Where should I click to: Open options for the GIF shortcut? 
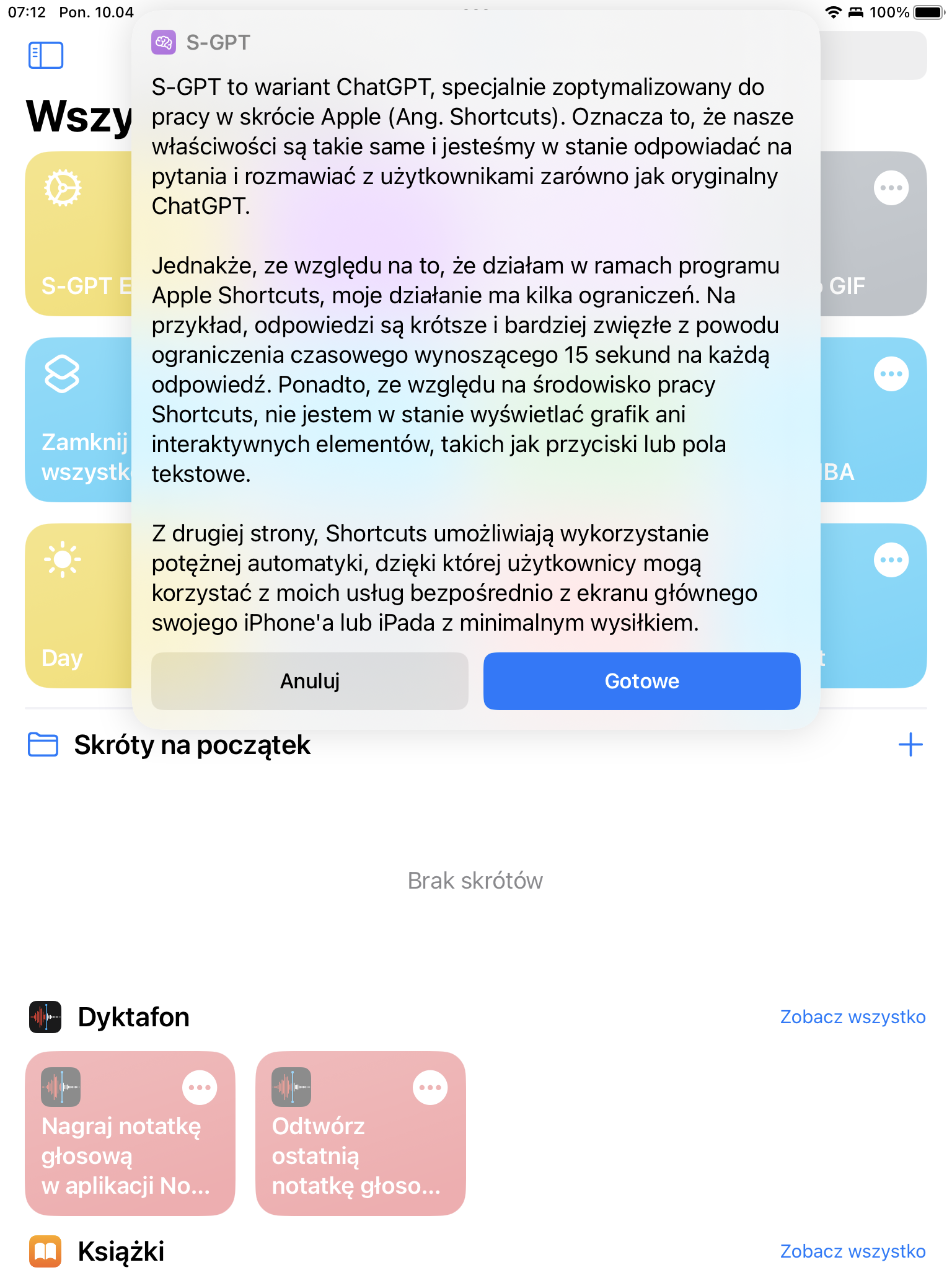[891, 188]
